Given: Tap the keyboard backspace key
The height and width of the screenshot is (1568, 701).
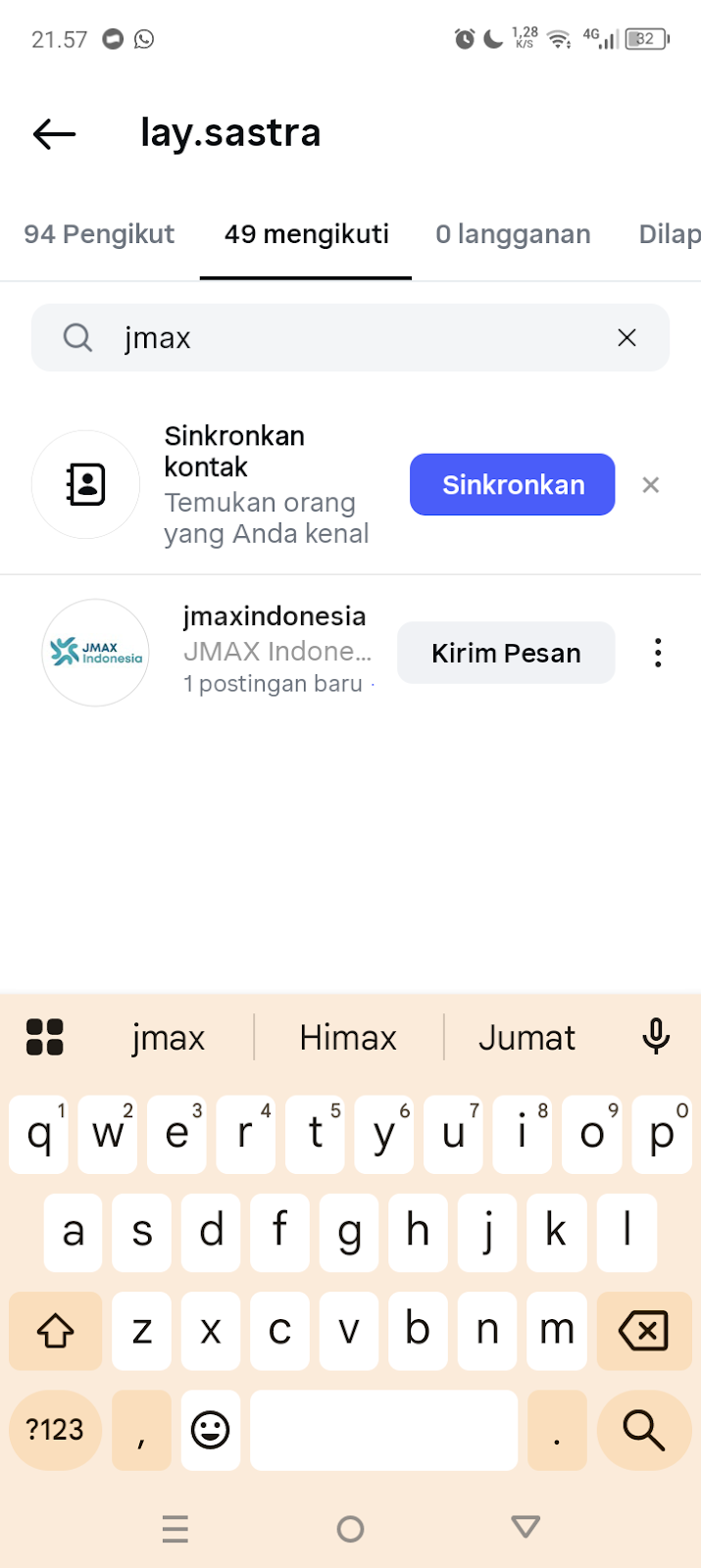Looking at the screenshot, I should pos(643,1330).
